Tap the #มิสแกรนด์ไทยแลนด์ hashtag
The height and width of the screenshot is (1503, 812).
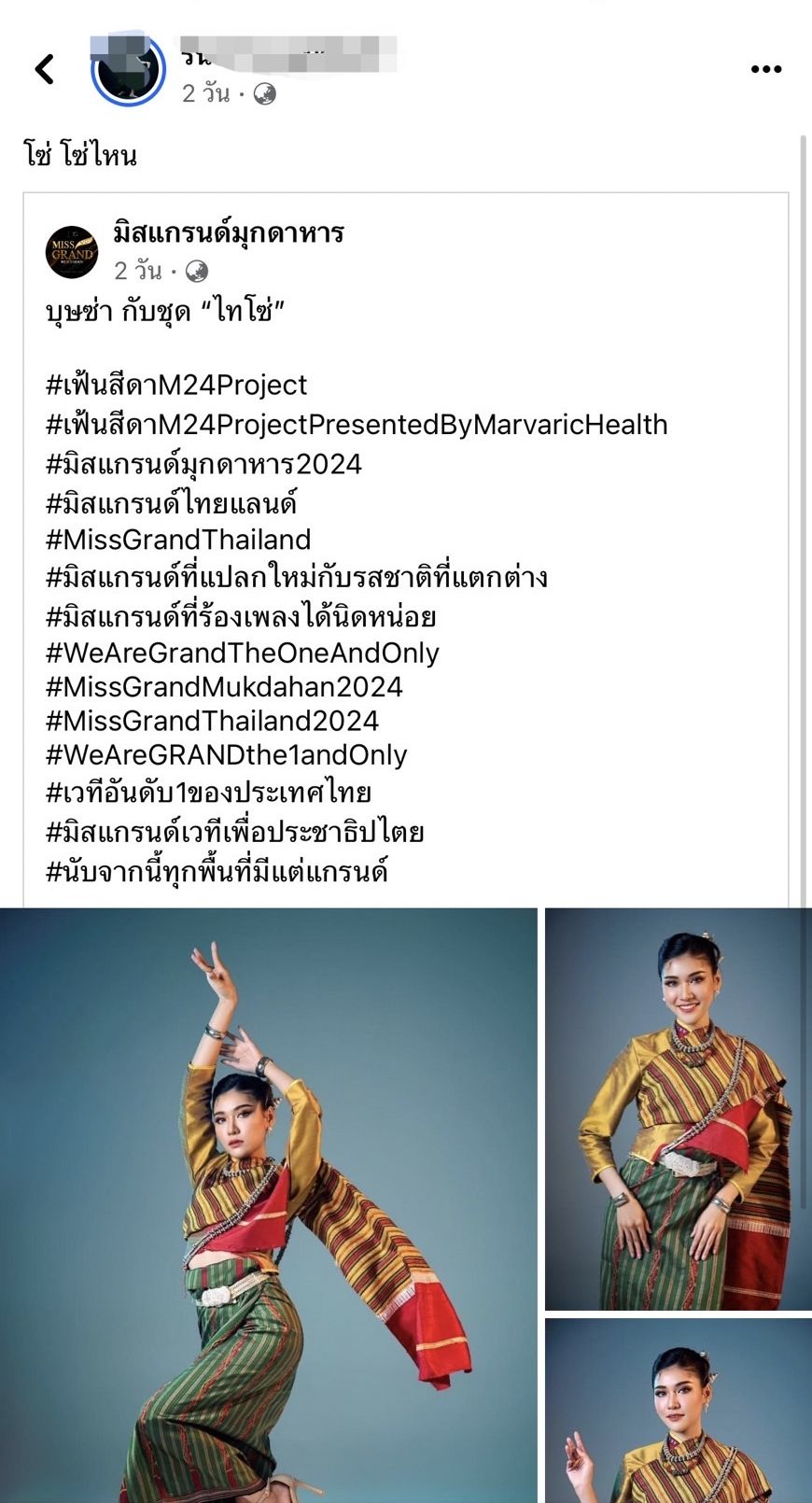coord(171,503)
